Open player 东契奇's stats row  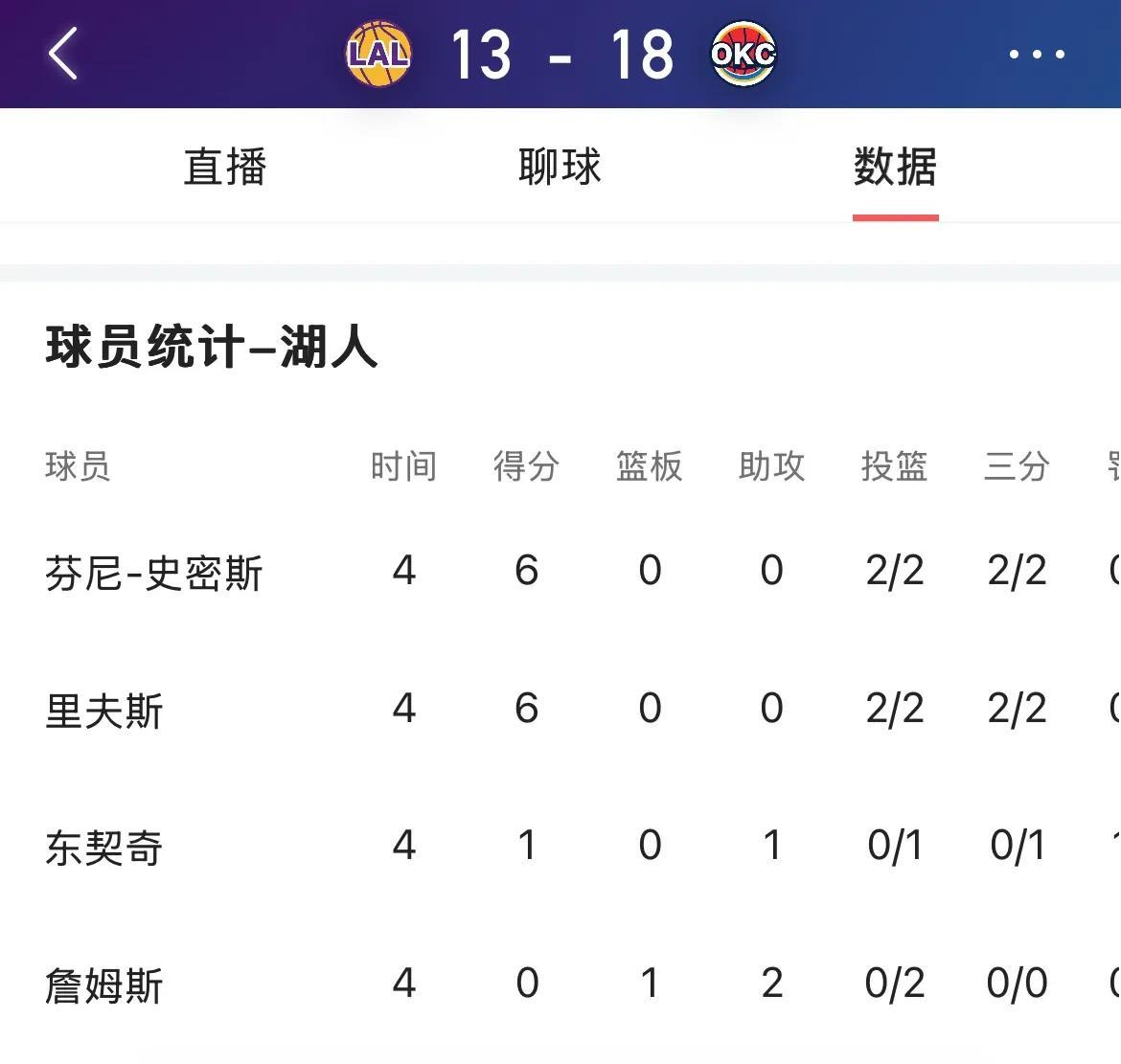tap(104, 848)
